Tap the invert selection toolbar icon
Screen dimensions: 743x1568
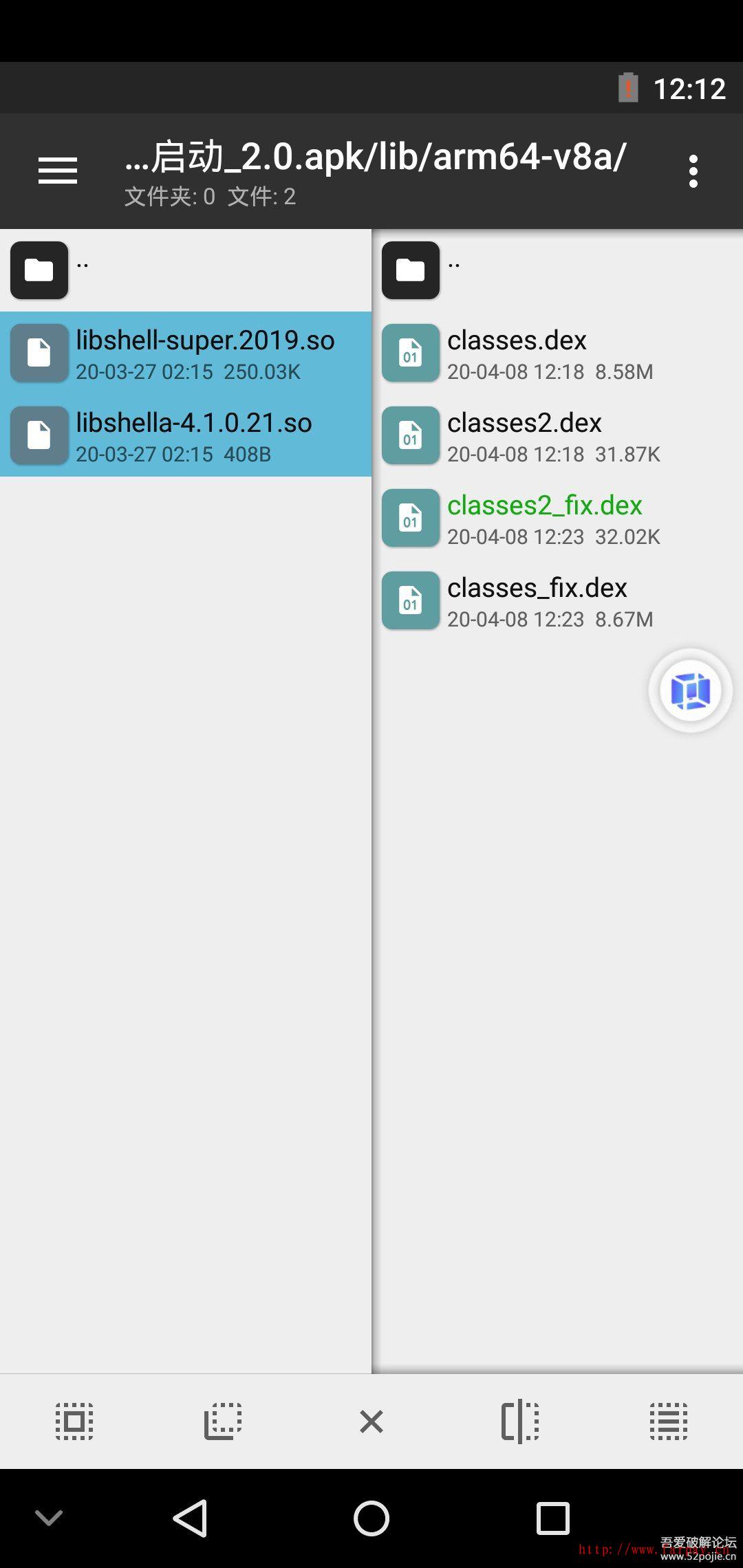pos(520,1421)
